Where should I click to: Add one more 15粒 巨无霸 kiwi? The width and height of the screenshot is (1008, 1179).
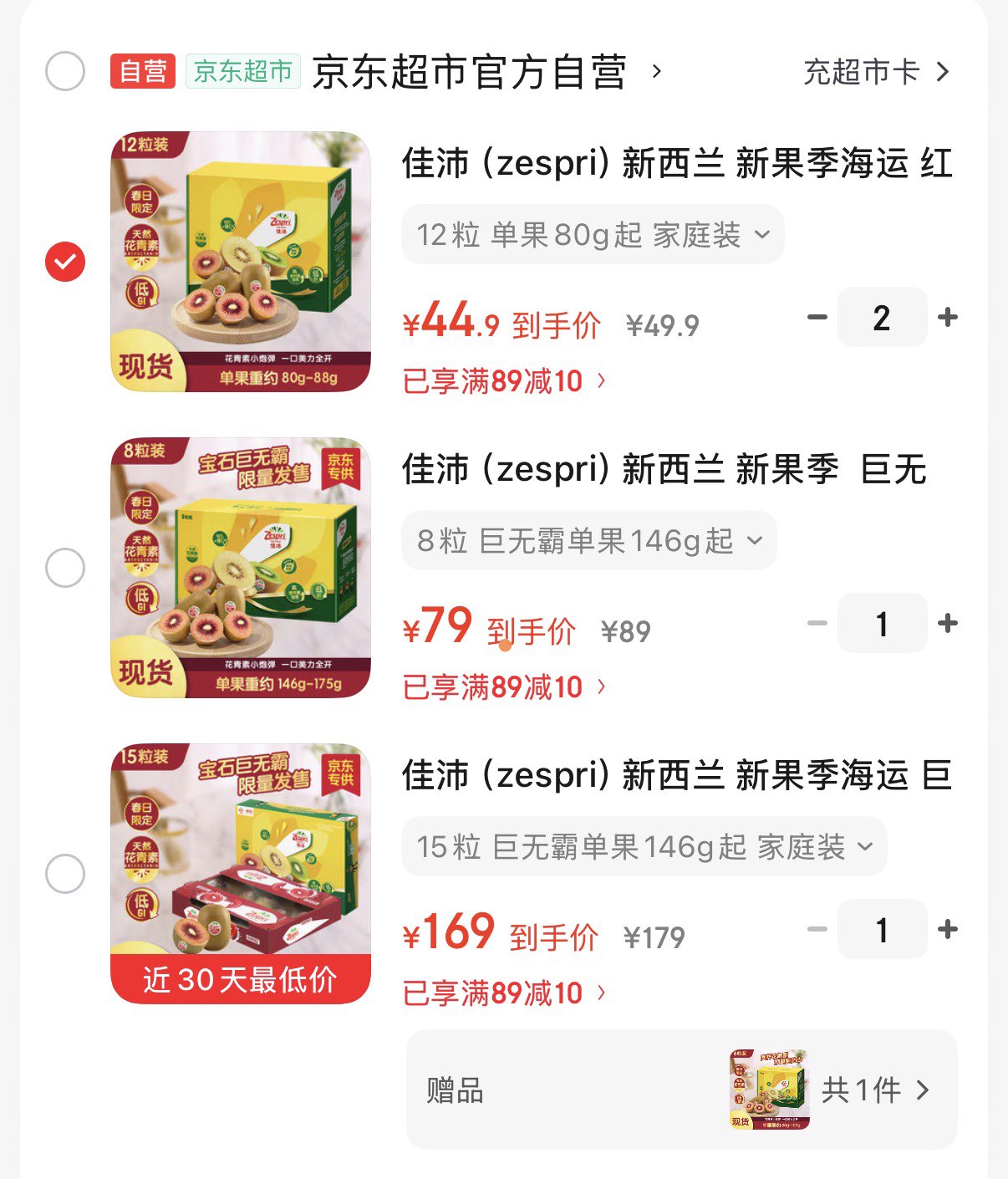click(x=948, y=930)
